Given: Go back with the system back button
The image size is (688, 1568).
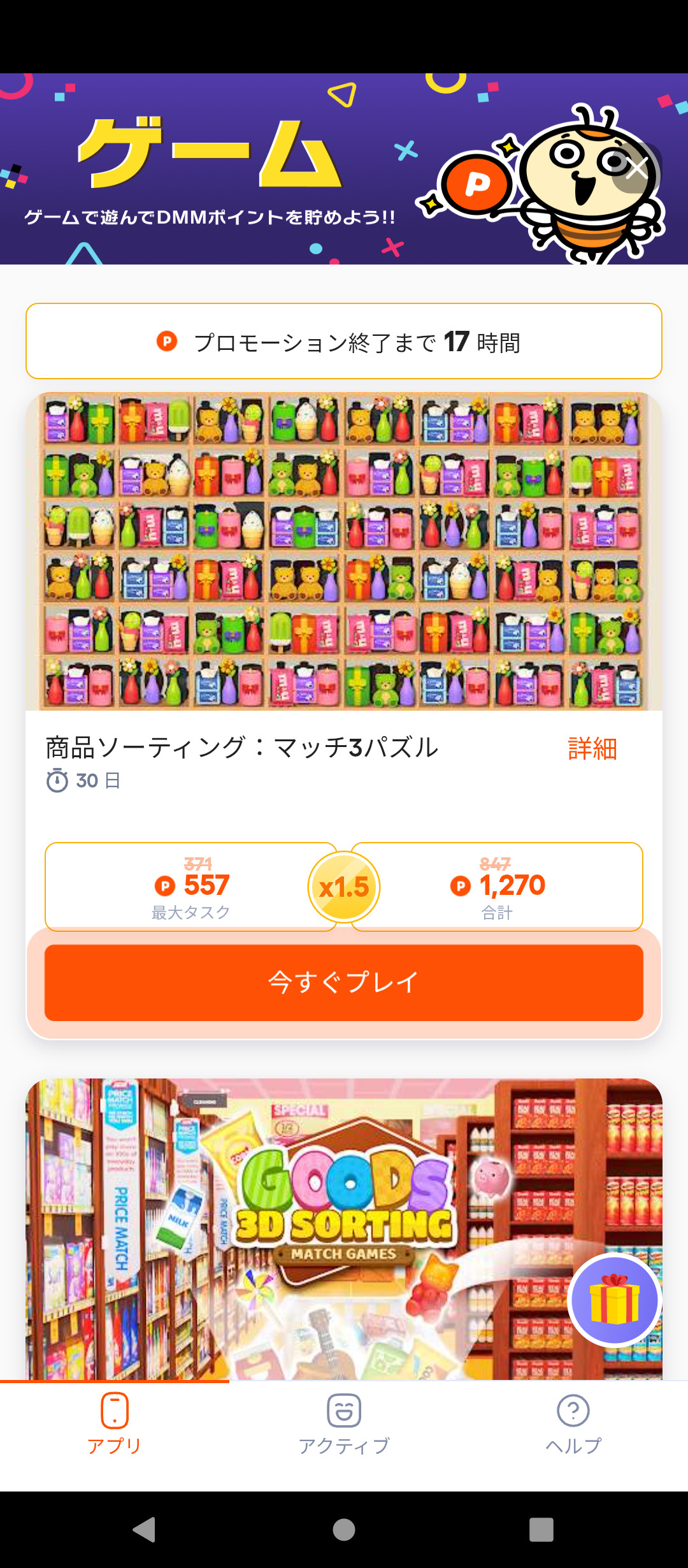Looking at the screenshot, I should coord(145,1529).
